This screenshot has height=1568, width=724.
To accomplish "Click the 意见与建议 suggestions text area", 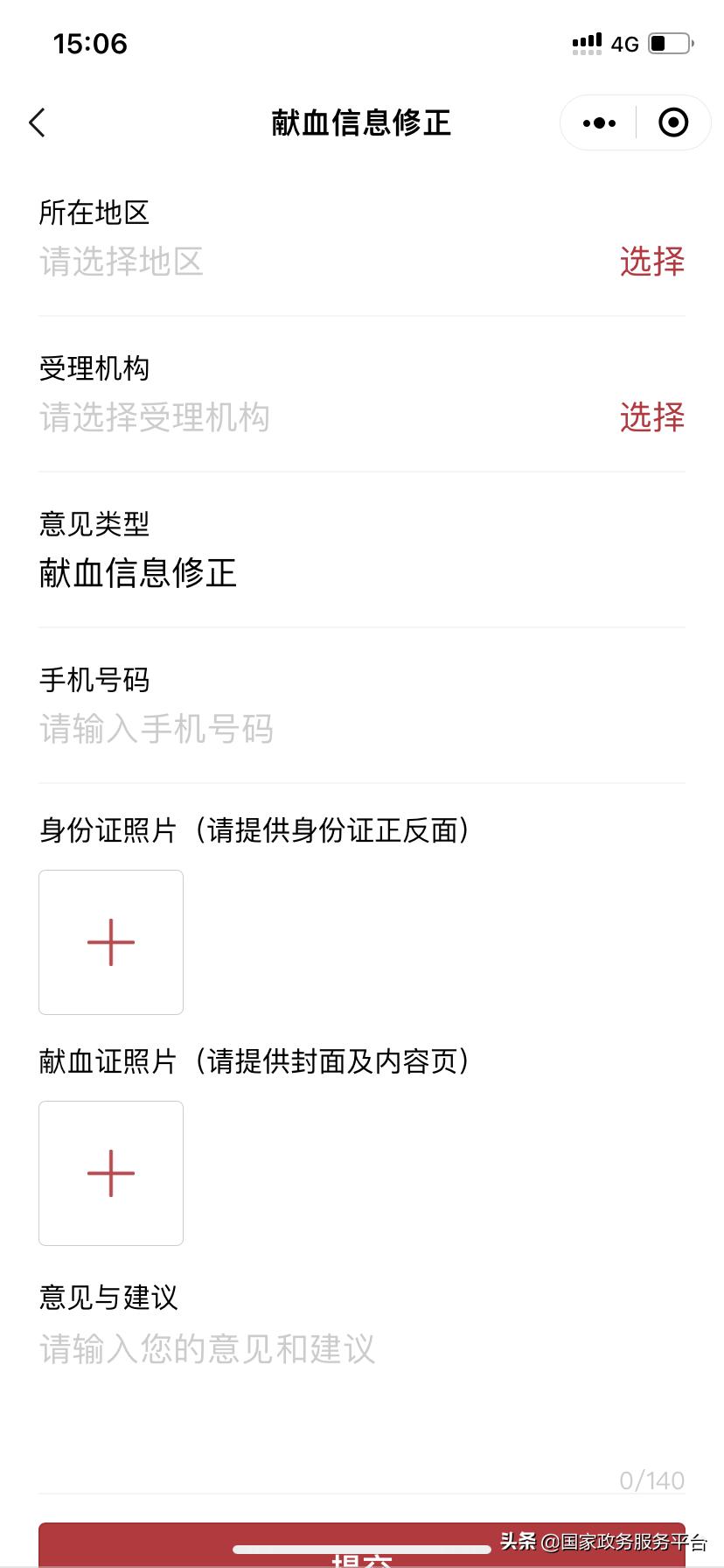I will (x=205, y=1348).
